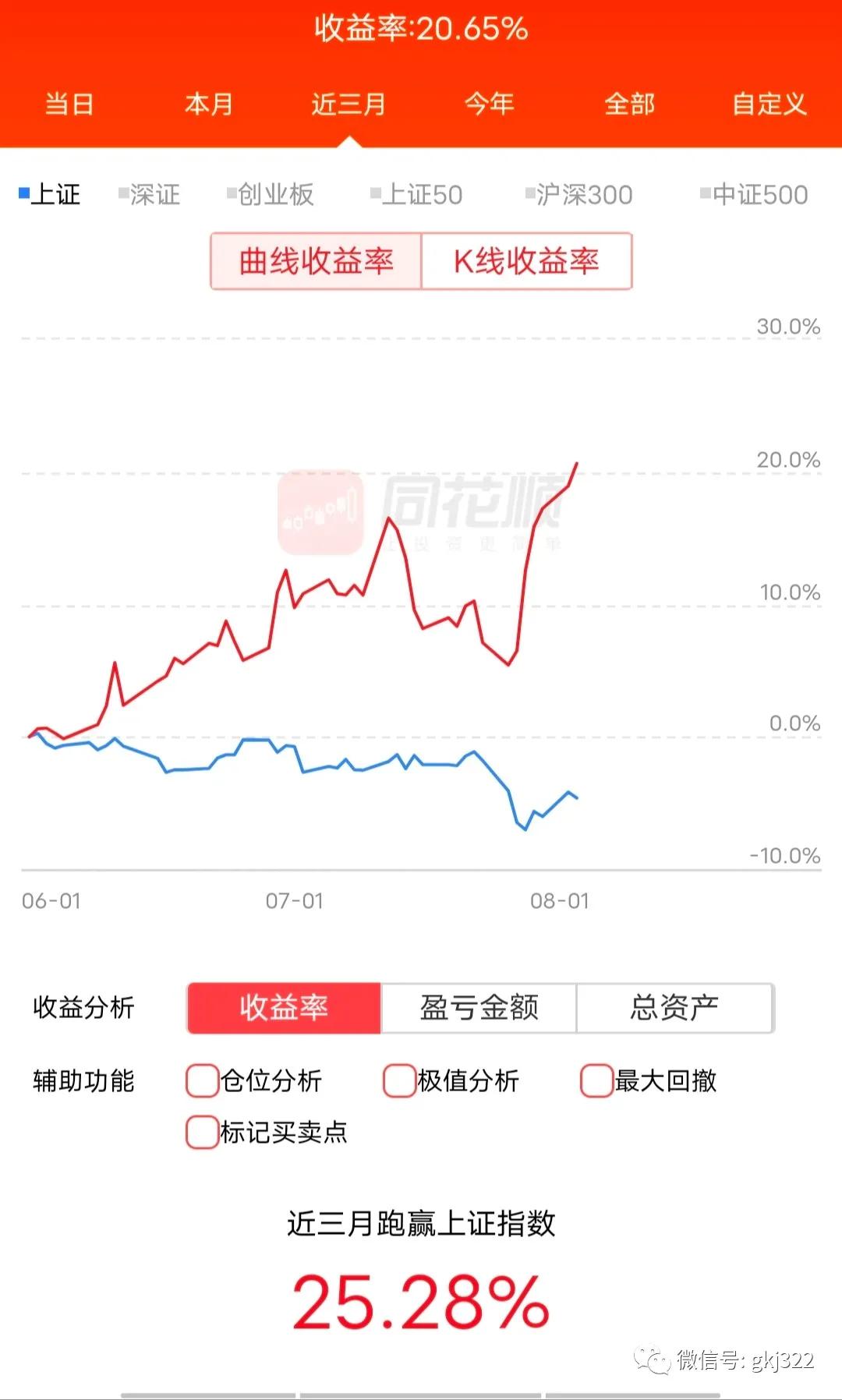Enable the 仓位分析 checkbox
This screenshot has height=1400, width=842.
coord(203,1081)
